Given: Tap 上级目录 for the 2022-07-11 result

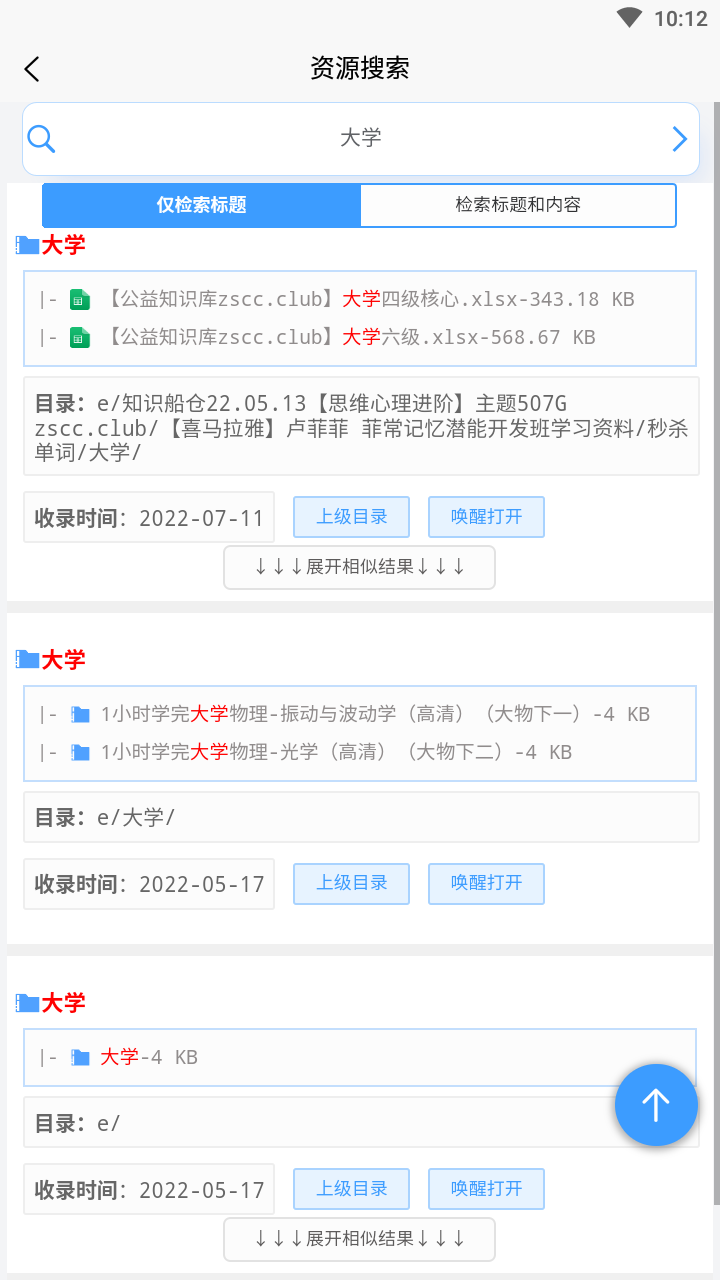Looking at the screenshot, I should pyautogui.click(x=351, y=517).
